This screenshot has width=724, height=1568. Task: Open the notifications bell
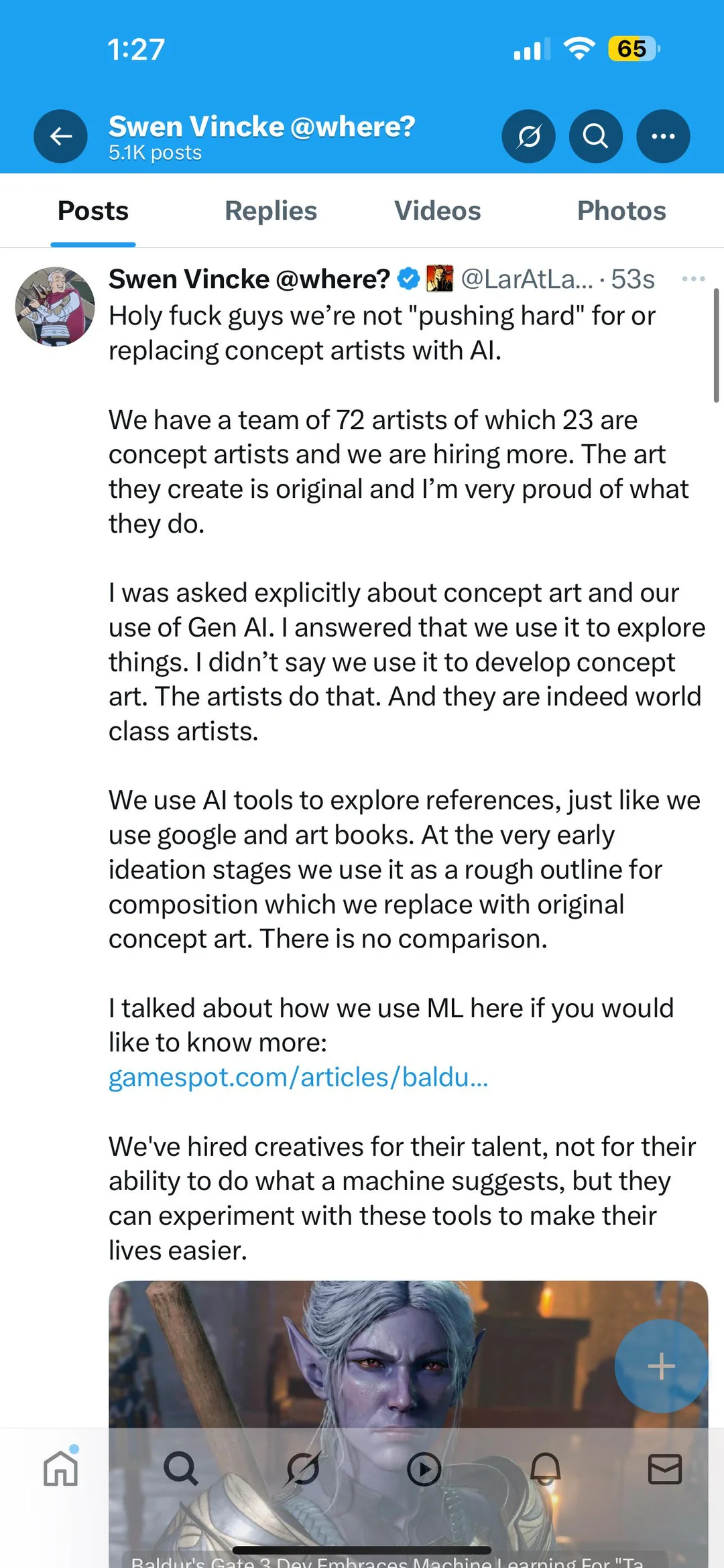(x=545, y=1469)
